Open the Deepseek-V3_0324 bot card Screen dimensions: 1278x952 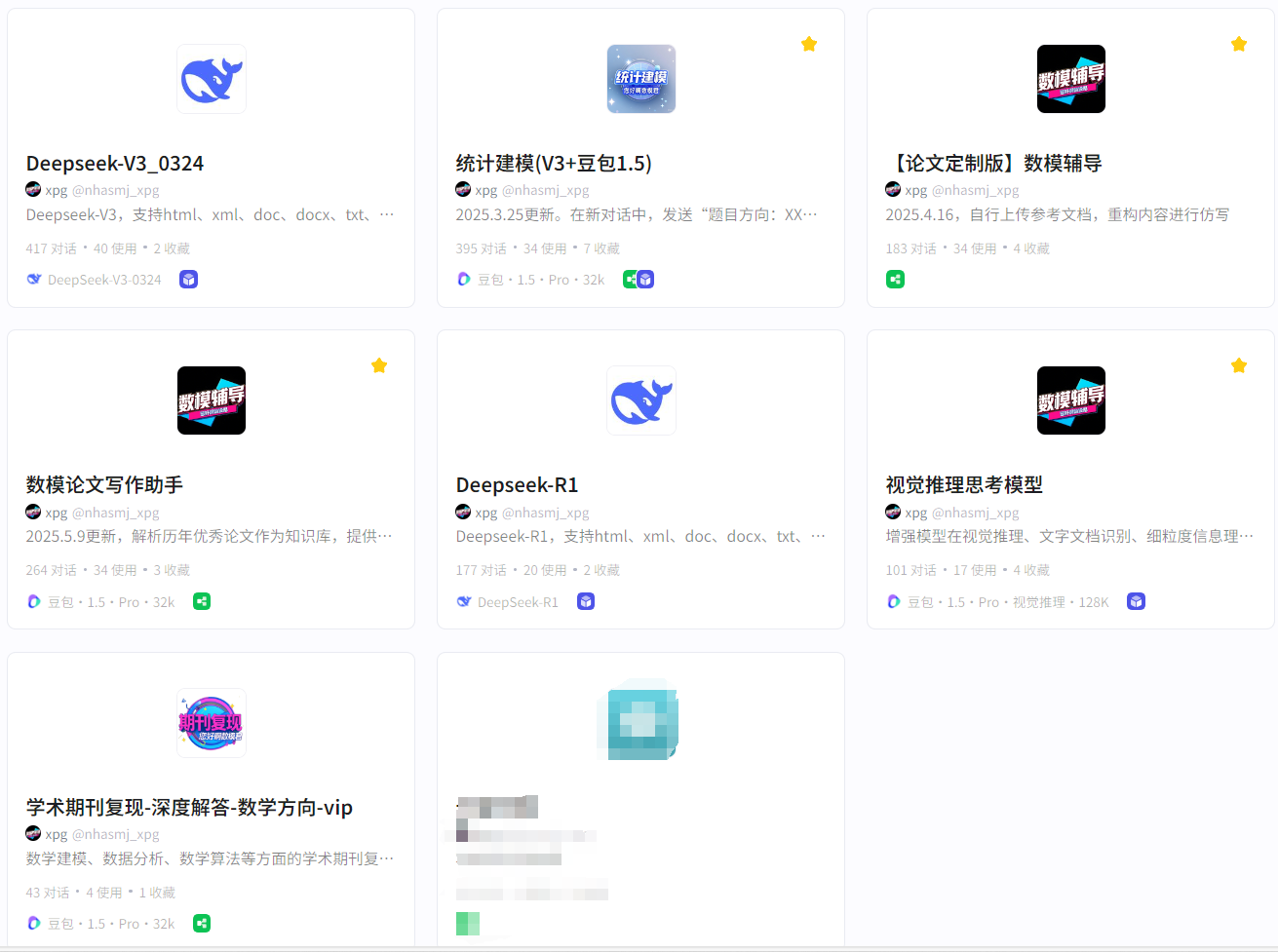click(211, 158)
